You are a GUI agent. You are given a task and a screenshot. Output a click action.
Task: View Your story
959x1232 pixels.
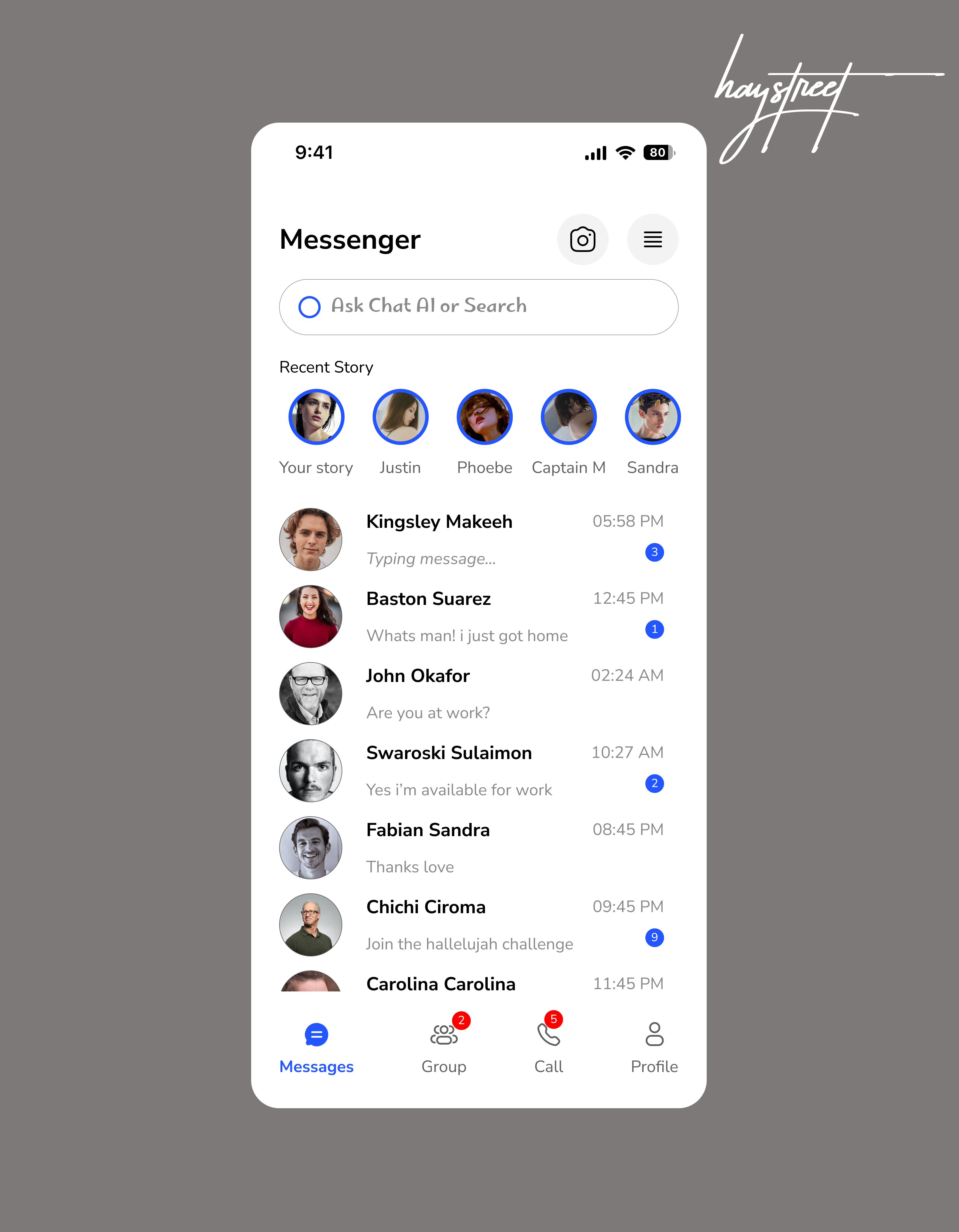click(316, 417)
